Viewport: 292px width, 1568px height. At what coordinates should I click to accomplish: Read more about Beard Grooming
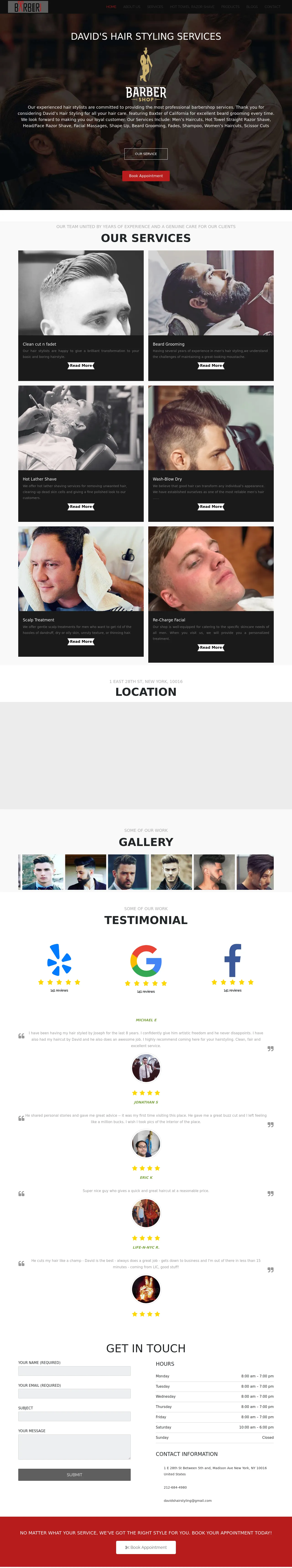coord(211,366)
